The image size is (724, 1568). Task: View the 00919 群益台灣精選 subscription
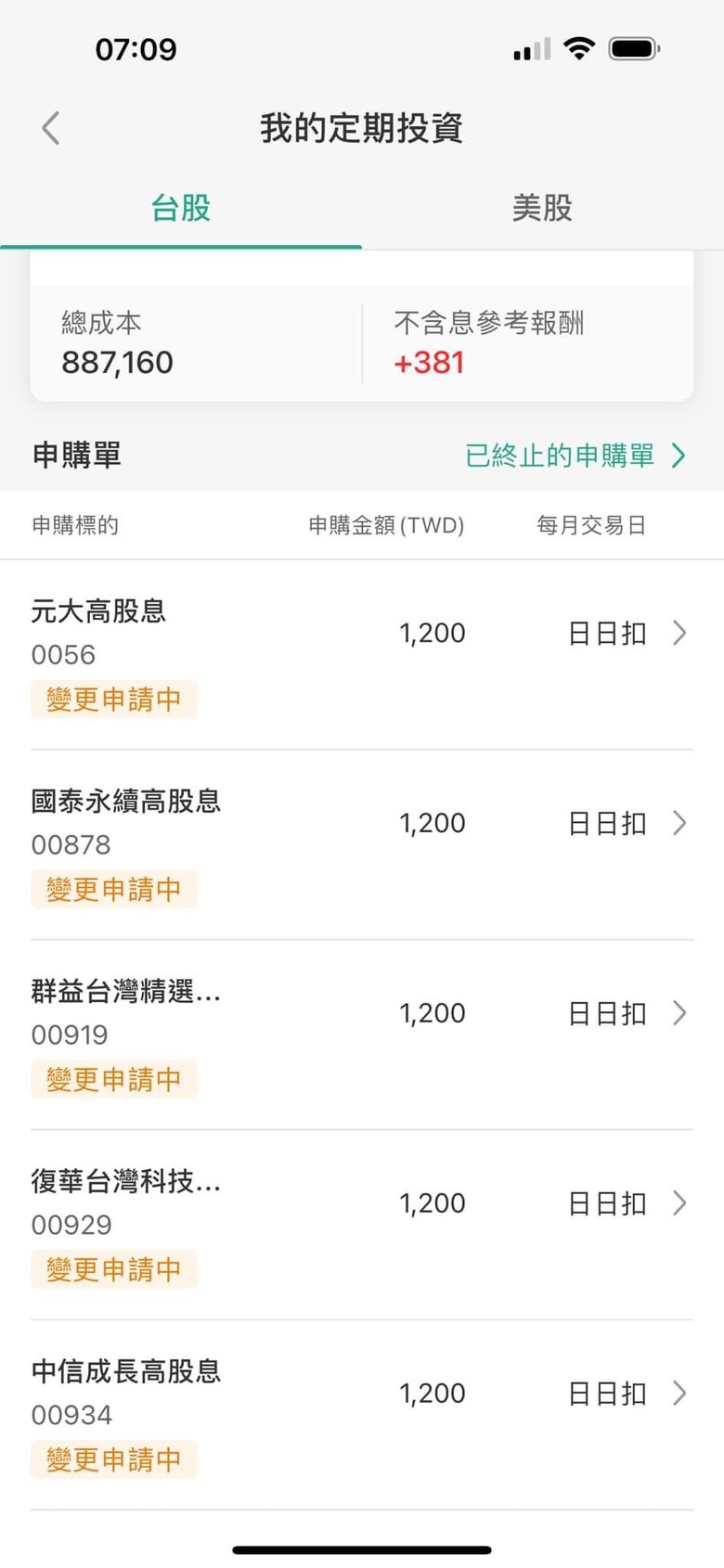(x=362, y=1035)
